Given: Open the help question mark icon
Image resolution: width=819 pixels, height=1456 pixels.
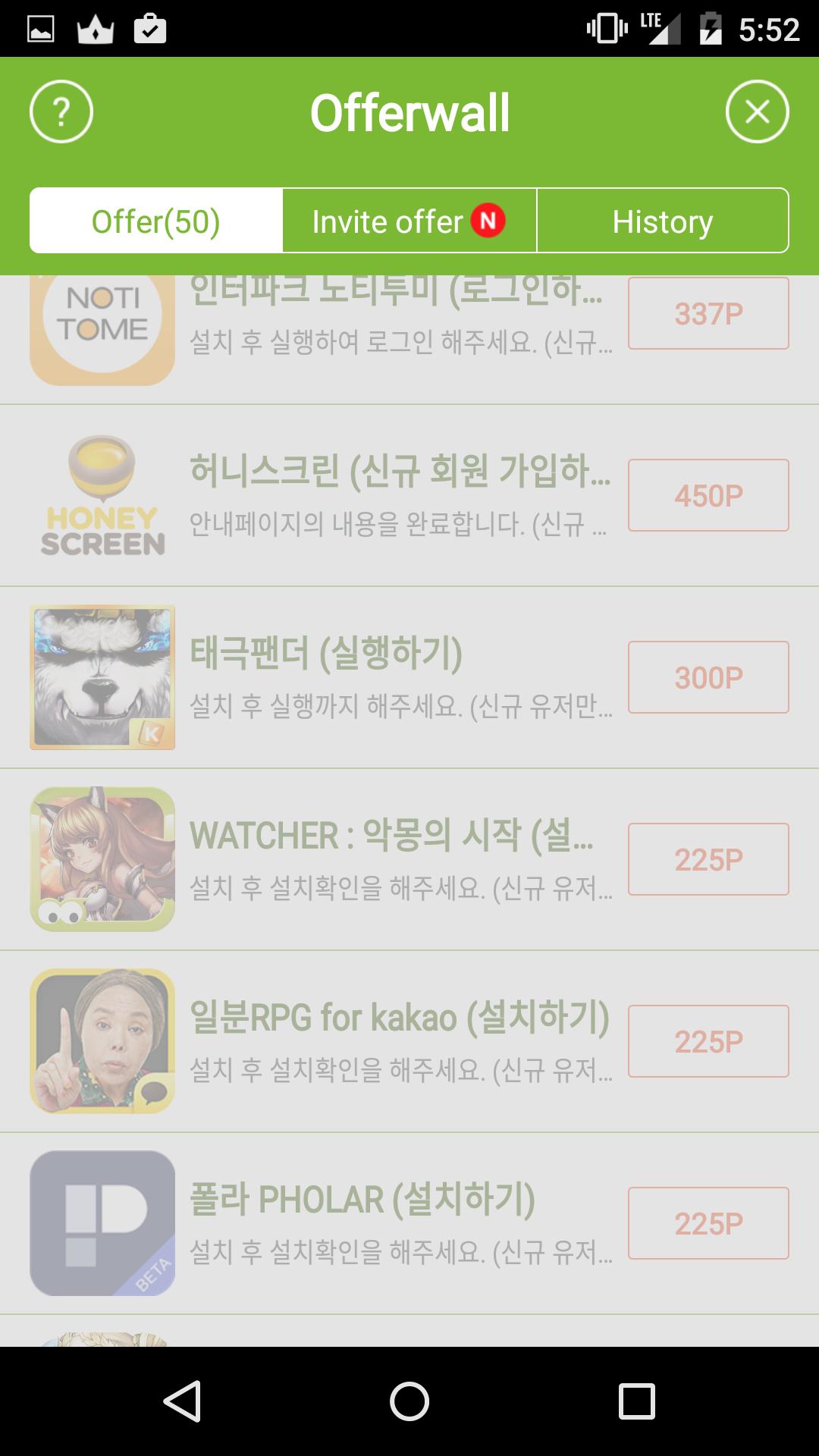Looking at the screenshot, I should tap(61, 111).
